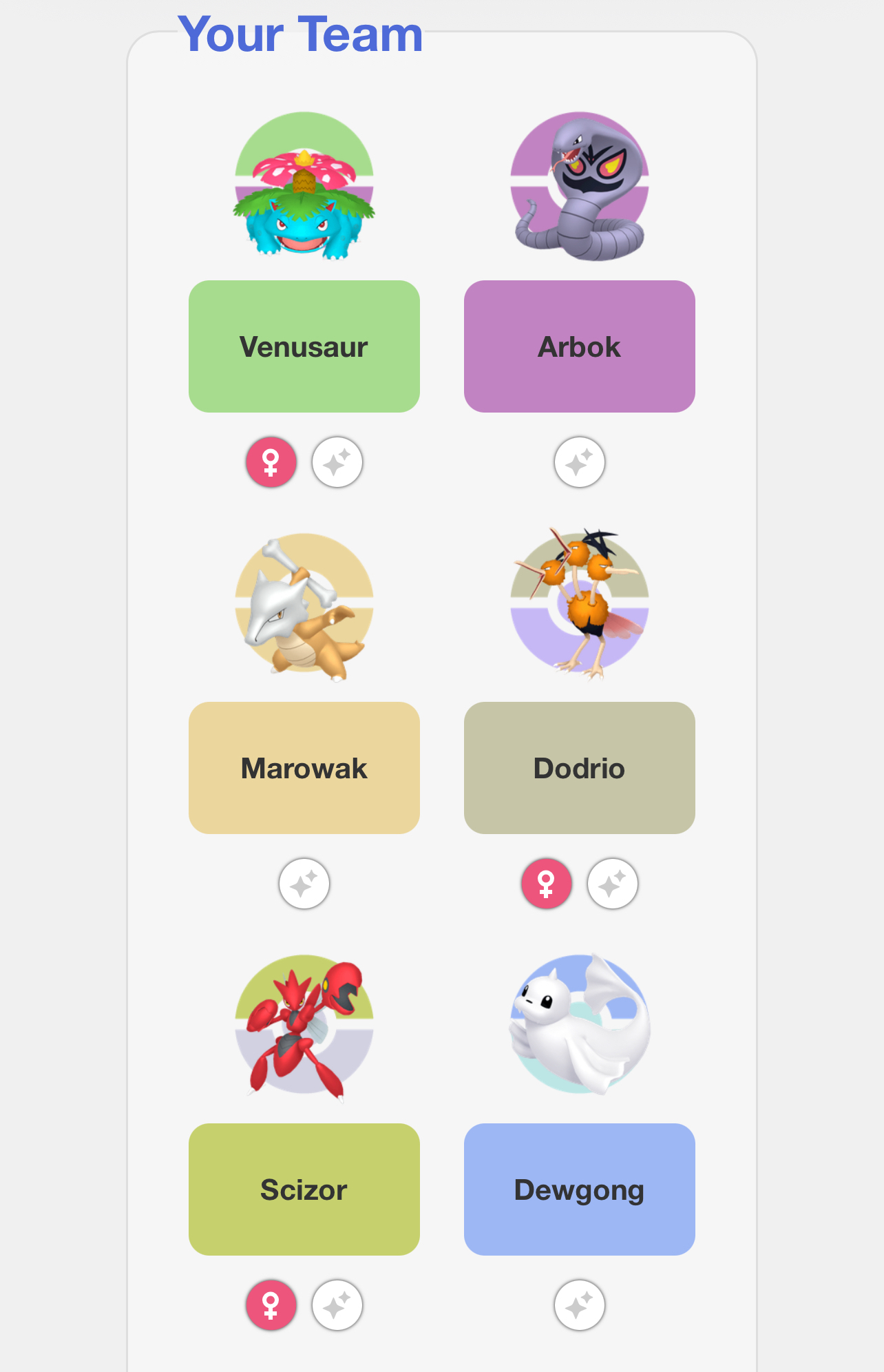This screenshot has height=1372, width=884.
Task: Select the Venusaur name button
Action: point(304,346)
